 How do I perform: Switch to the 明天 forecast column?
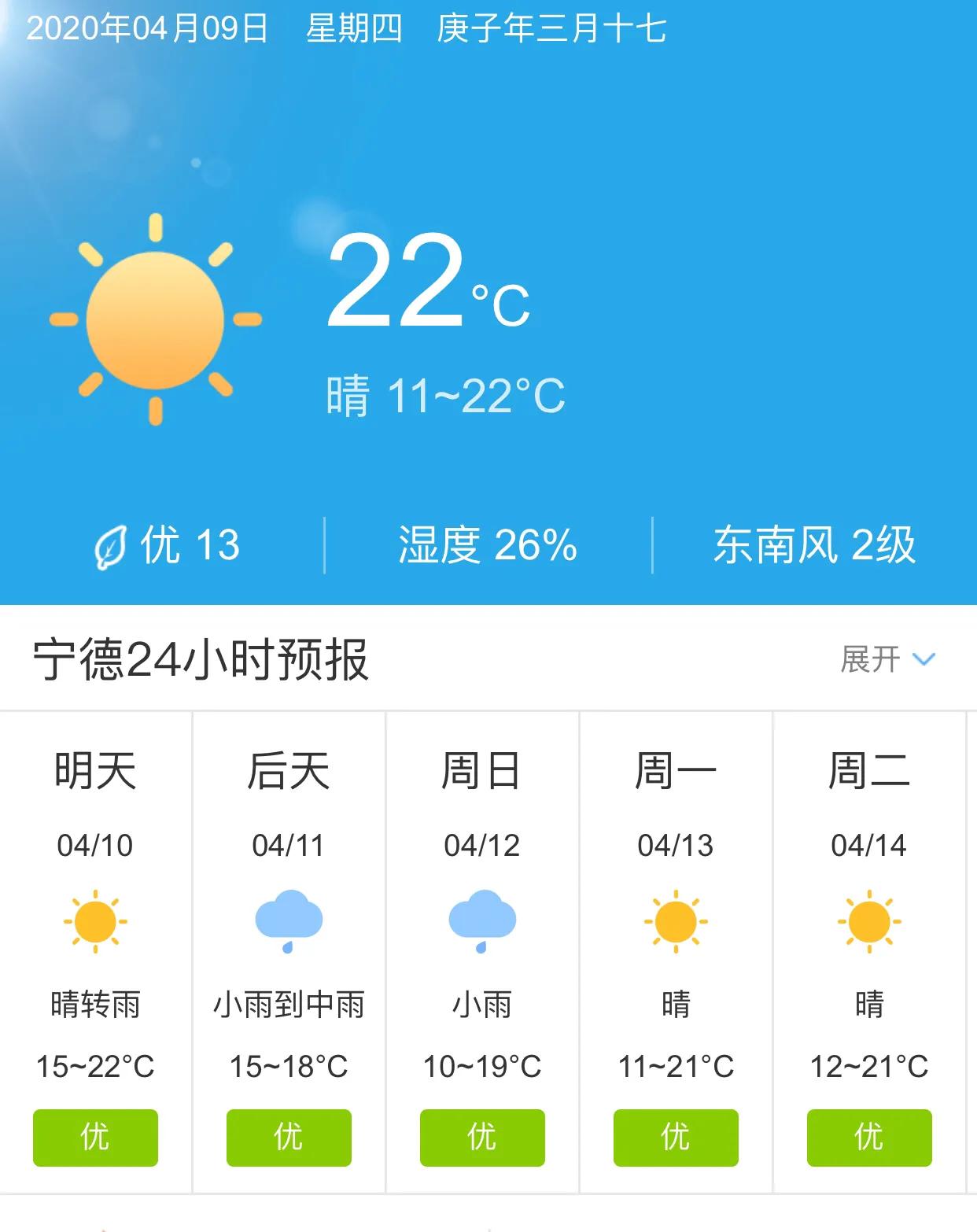(x=95, y=772)
